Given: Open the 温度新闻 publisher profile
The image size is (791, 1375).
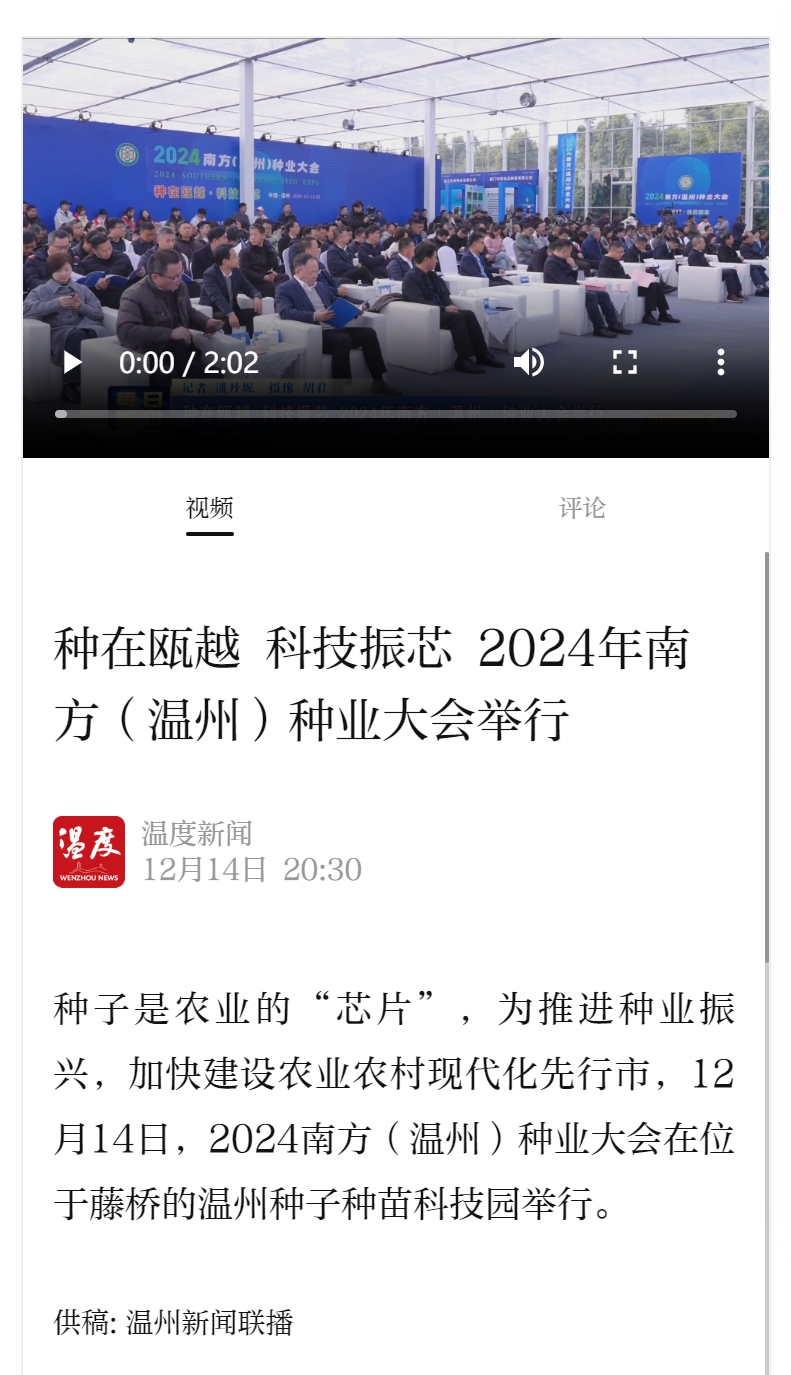Looking at the screenshot, I should (x=89, y=852).
